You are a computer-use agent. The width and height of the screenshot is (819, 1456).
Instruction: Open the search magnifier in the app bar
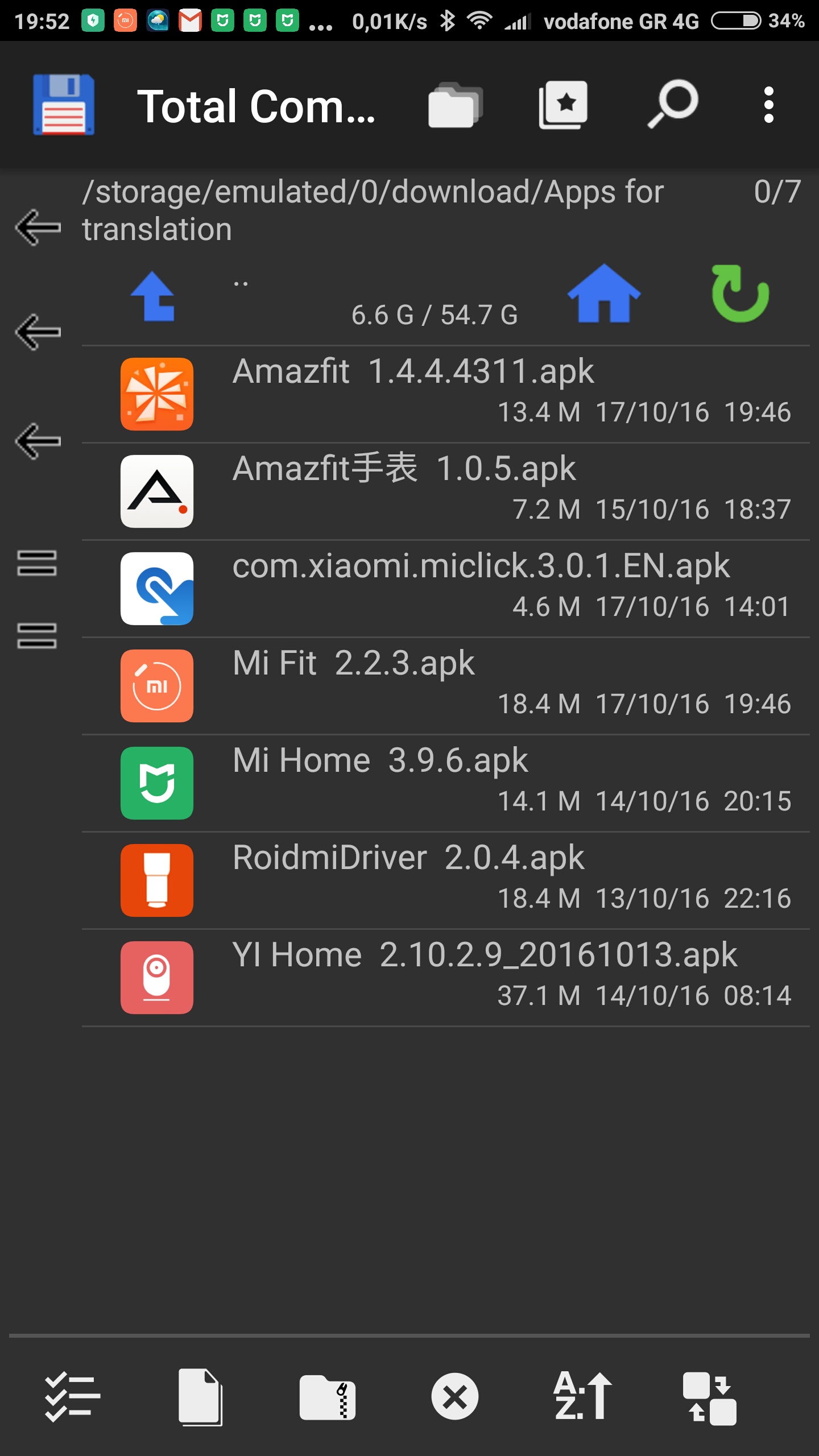(673, 105)
